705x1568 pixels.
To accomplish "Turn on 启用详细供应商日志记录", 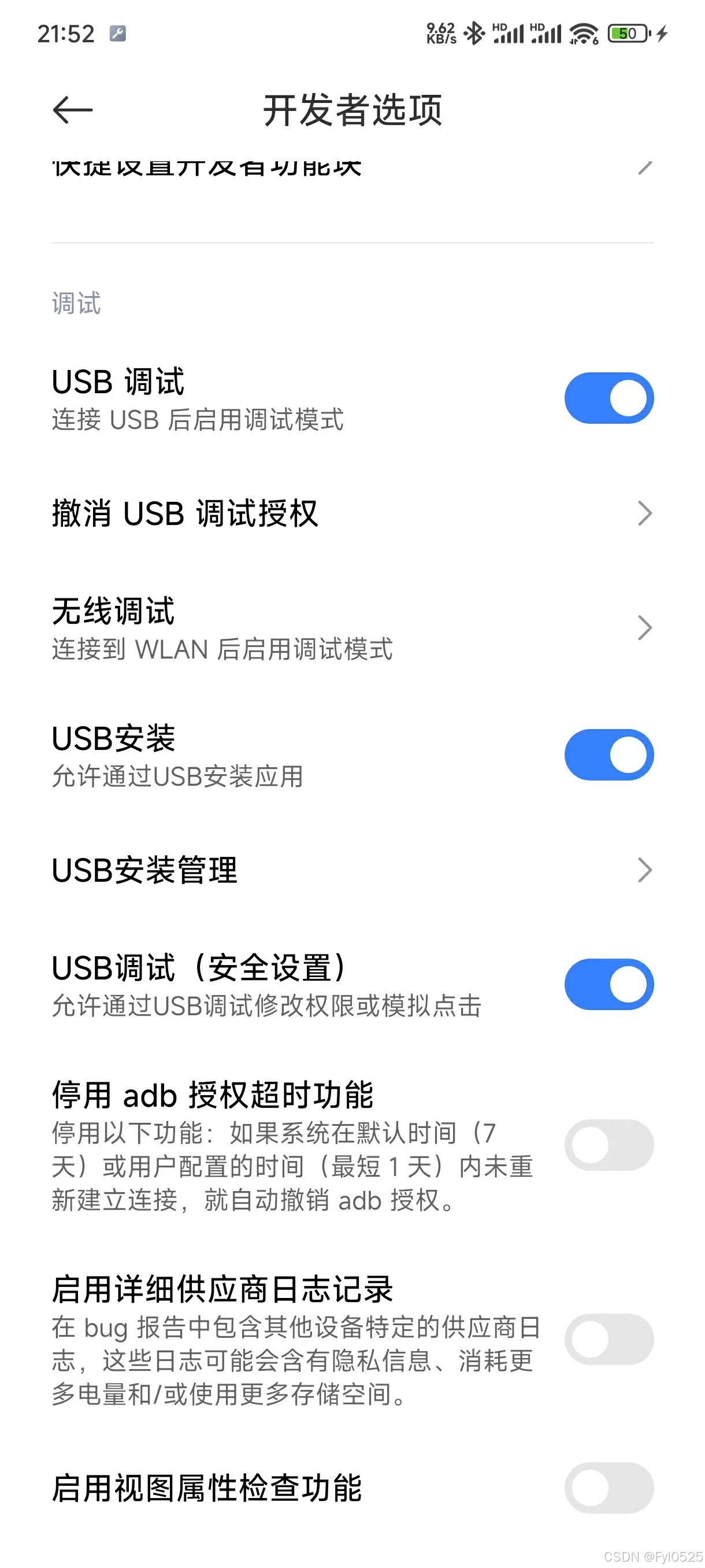I will [609, 1339].
